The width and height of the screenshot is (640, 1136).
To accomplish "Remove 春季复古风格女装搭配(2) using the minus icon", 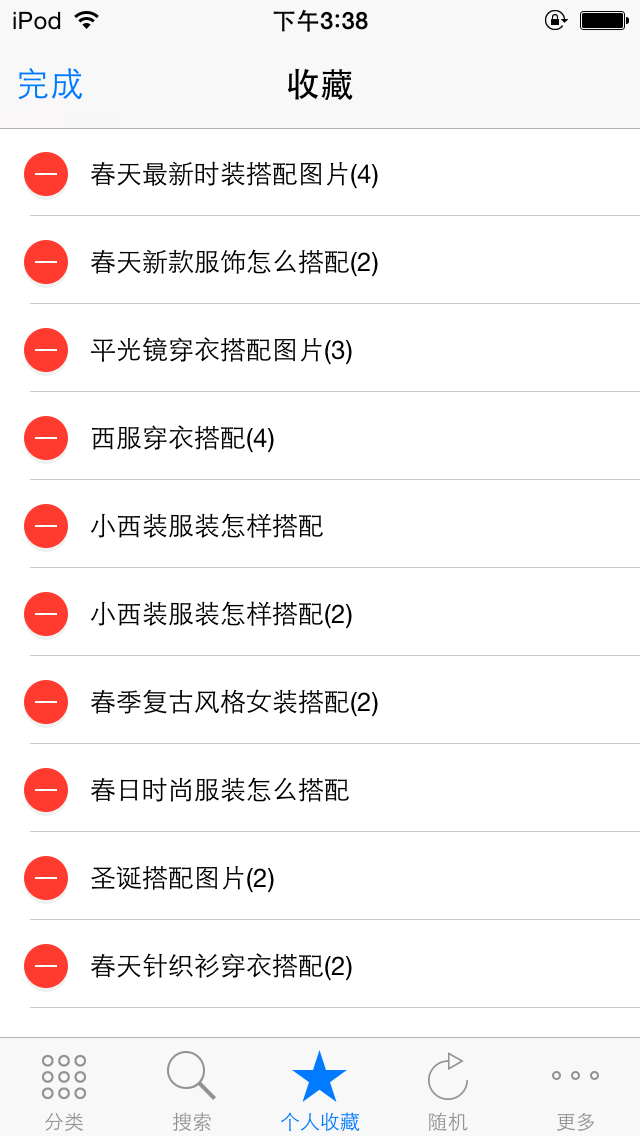I will pyautogui.click(x=46, y=702).
